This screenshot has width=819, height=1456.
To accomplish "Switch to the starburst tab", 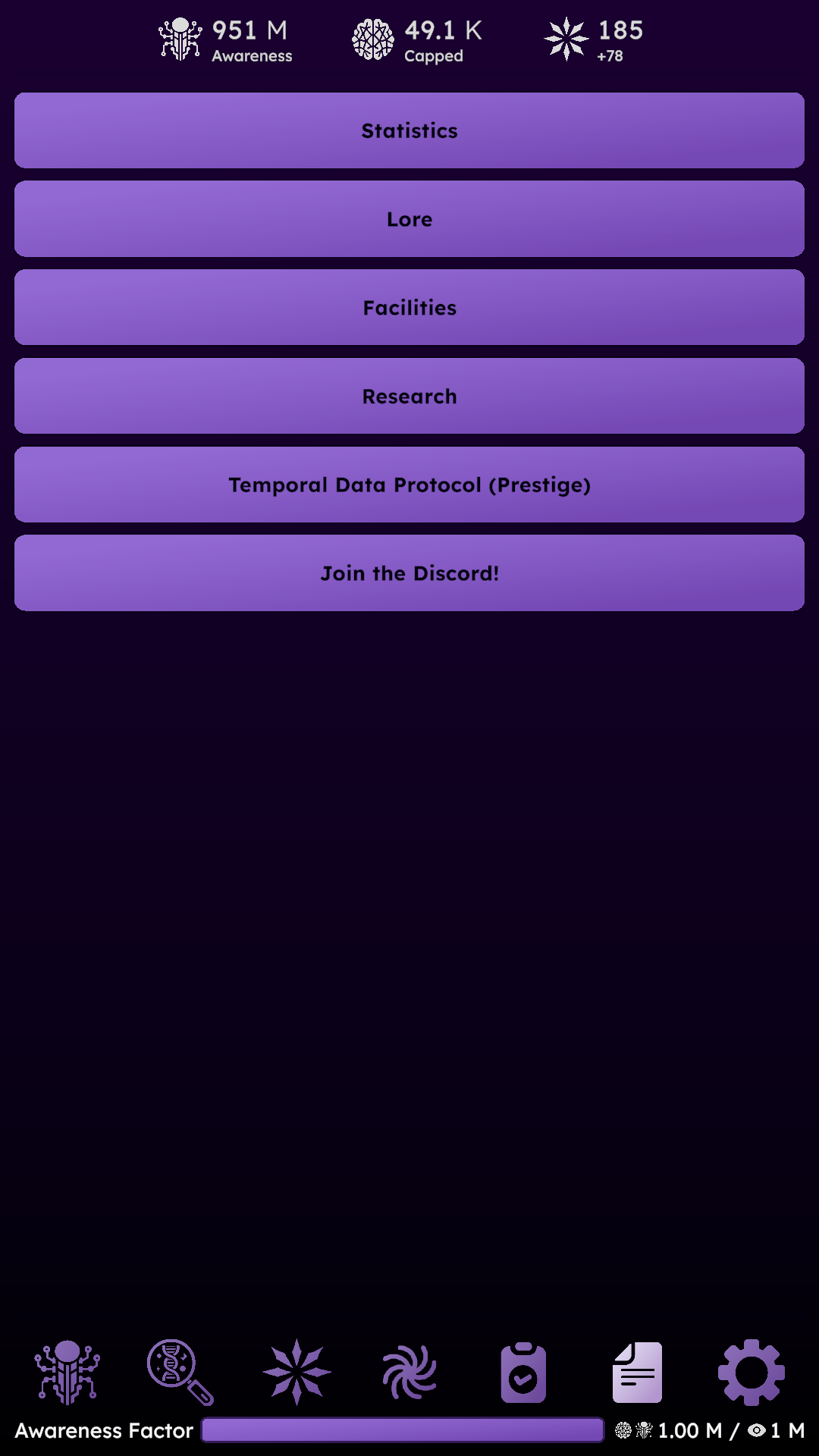I will 297,1372.
